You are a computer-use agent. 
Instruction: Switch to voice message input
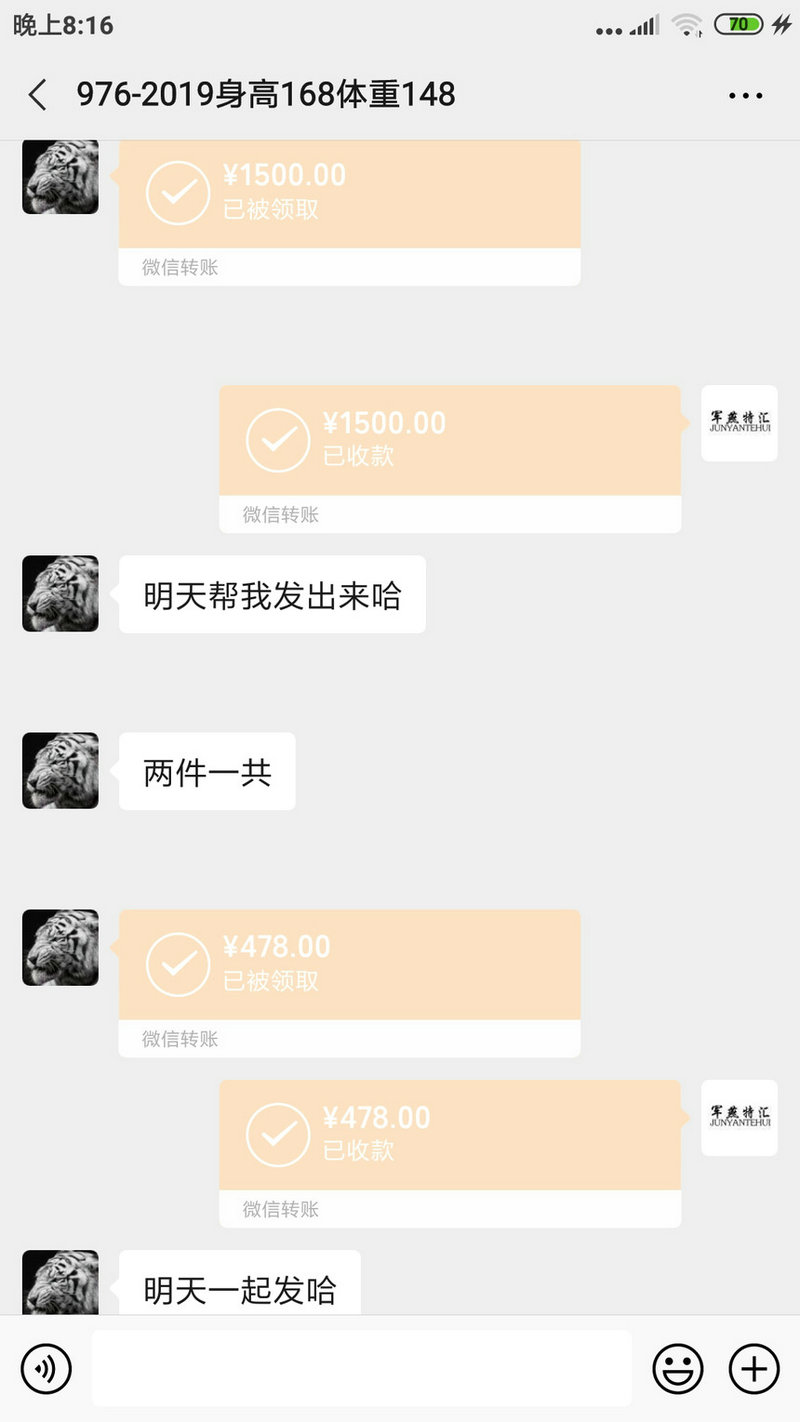(x=46, y=1367)
